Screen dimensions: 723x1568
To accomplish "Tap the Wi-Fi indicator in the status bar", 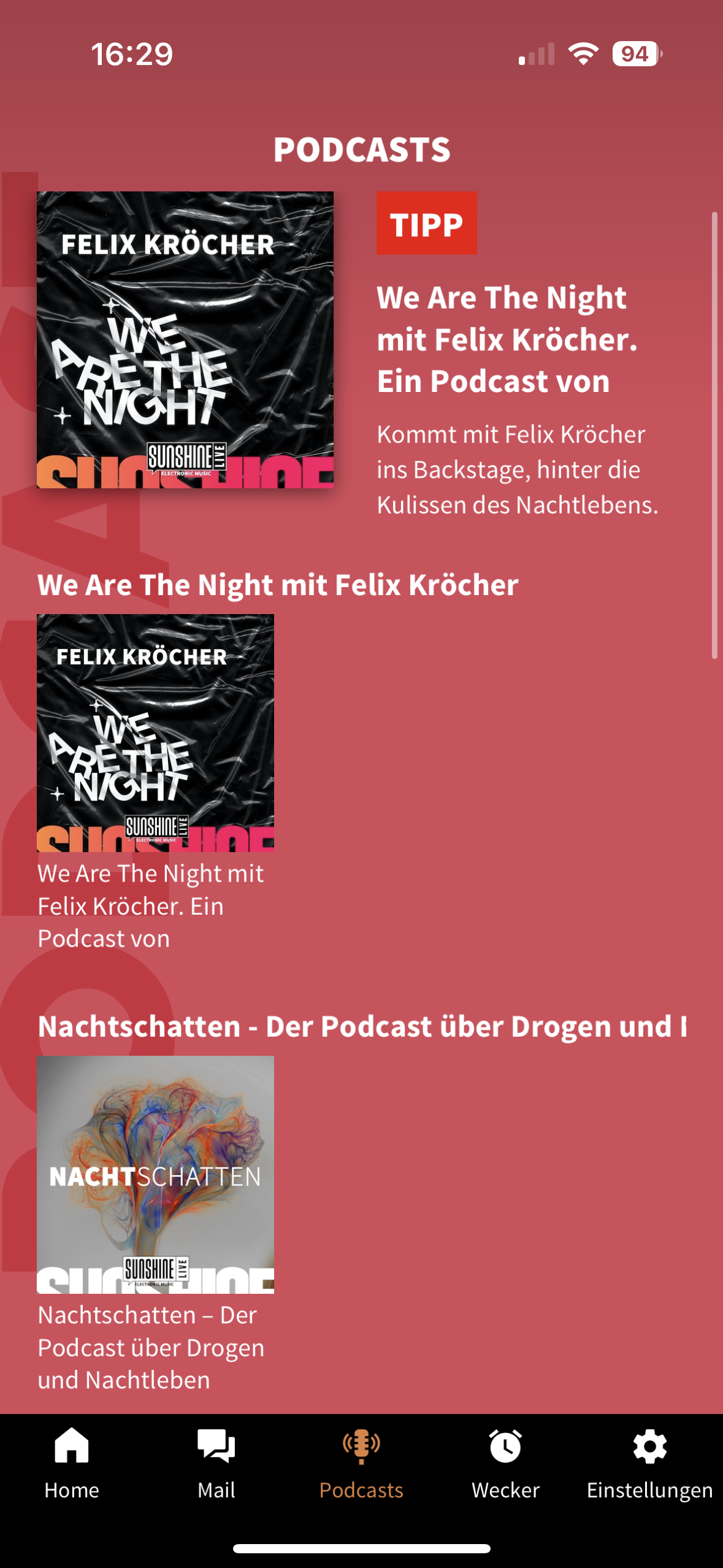I will click(x=581, y=54).
